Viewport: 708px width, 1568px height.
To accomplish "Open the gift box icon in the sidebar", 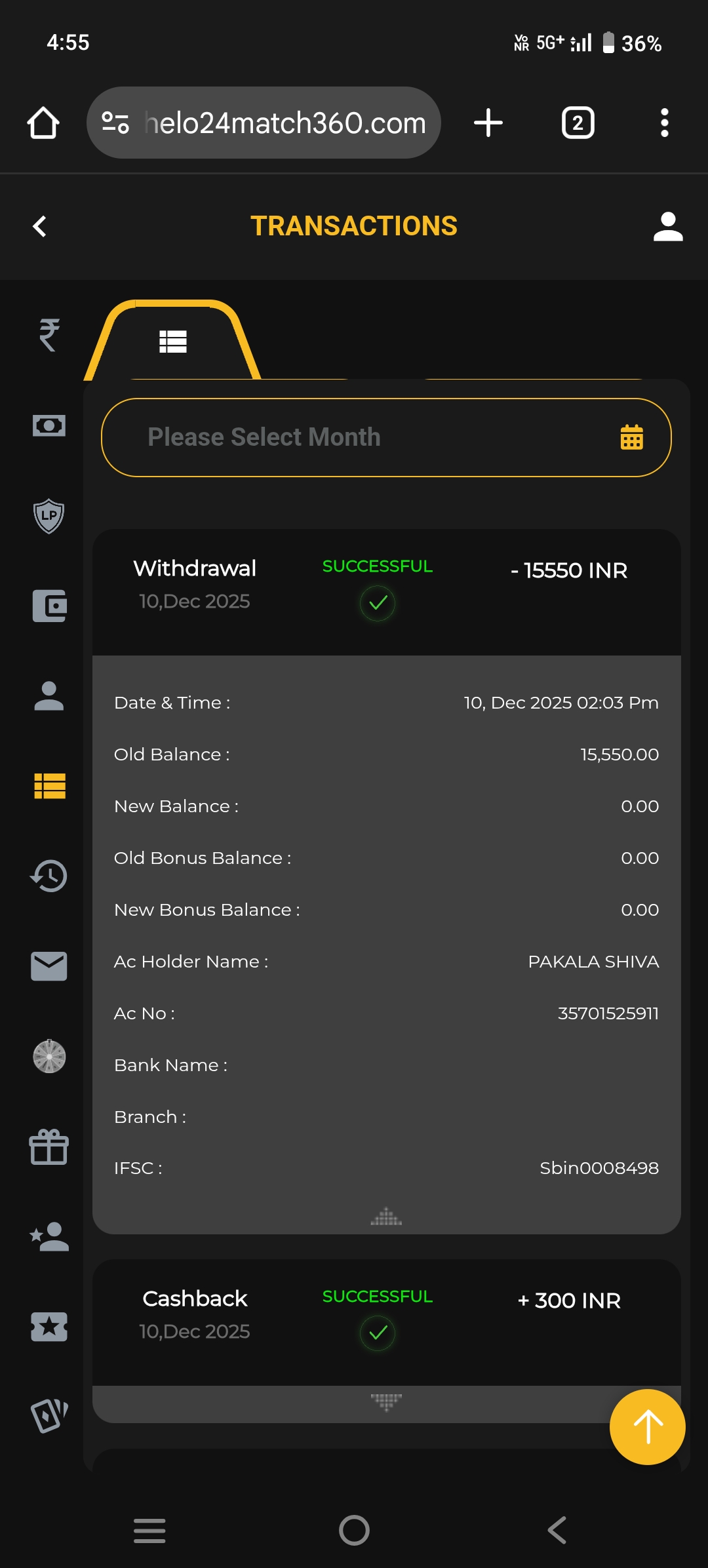I will (x=49, y=1147).
